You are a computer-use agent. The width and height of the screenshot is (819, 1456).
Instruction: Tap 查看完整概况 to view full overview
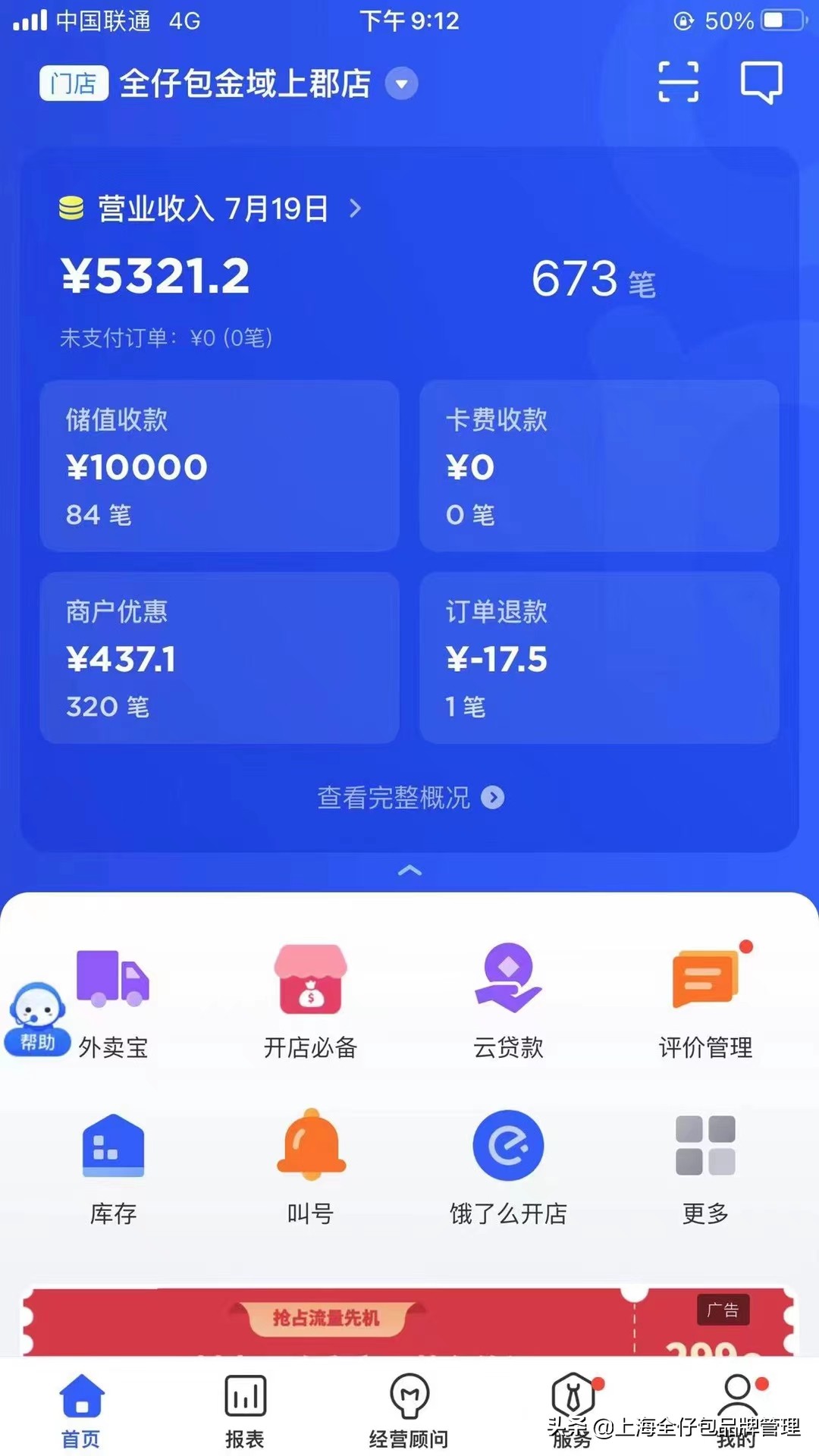[409, 798]
